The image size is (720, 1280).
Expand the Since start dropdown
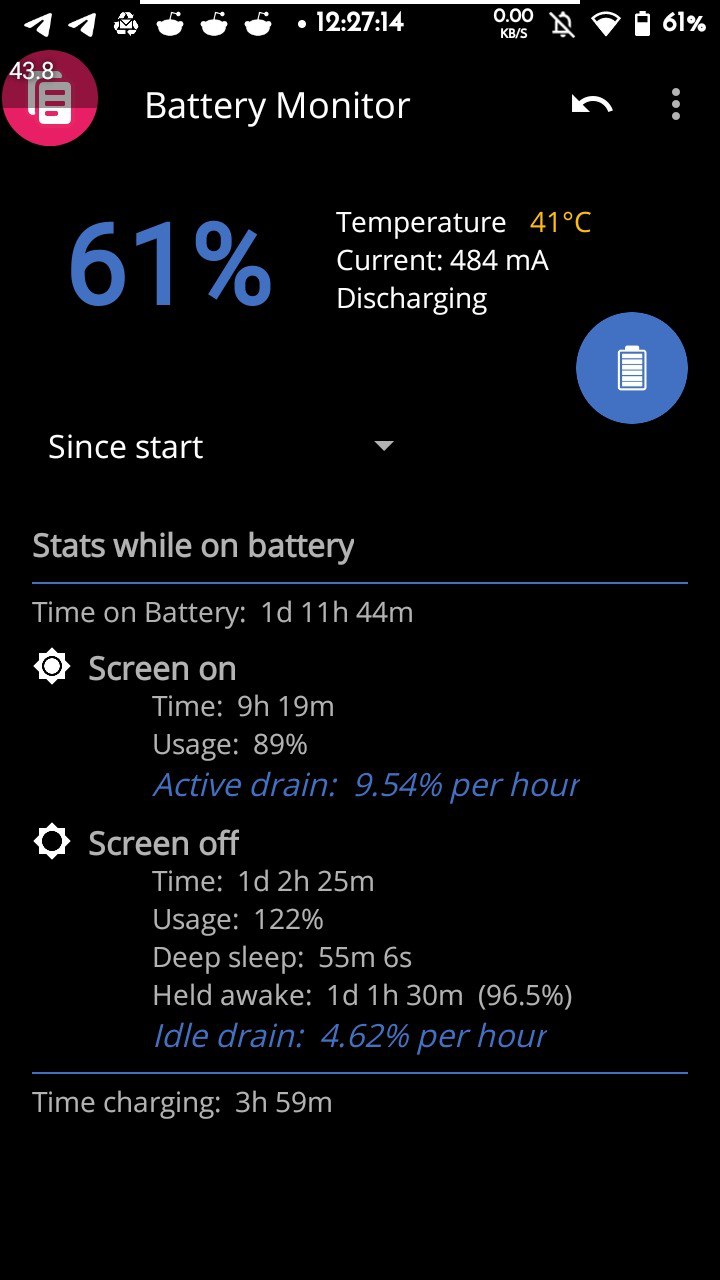pyautogui.click(x=222, y=447)
